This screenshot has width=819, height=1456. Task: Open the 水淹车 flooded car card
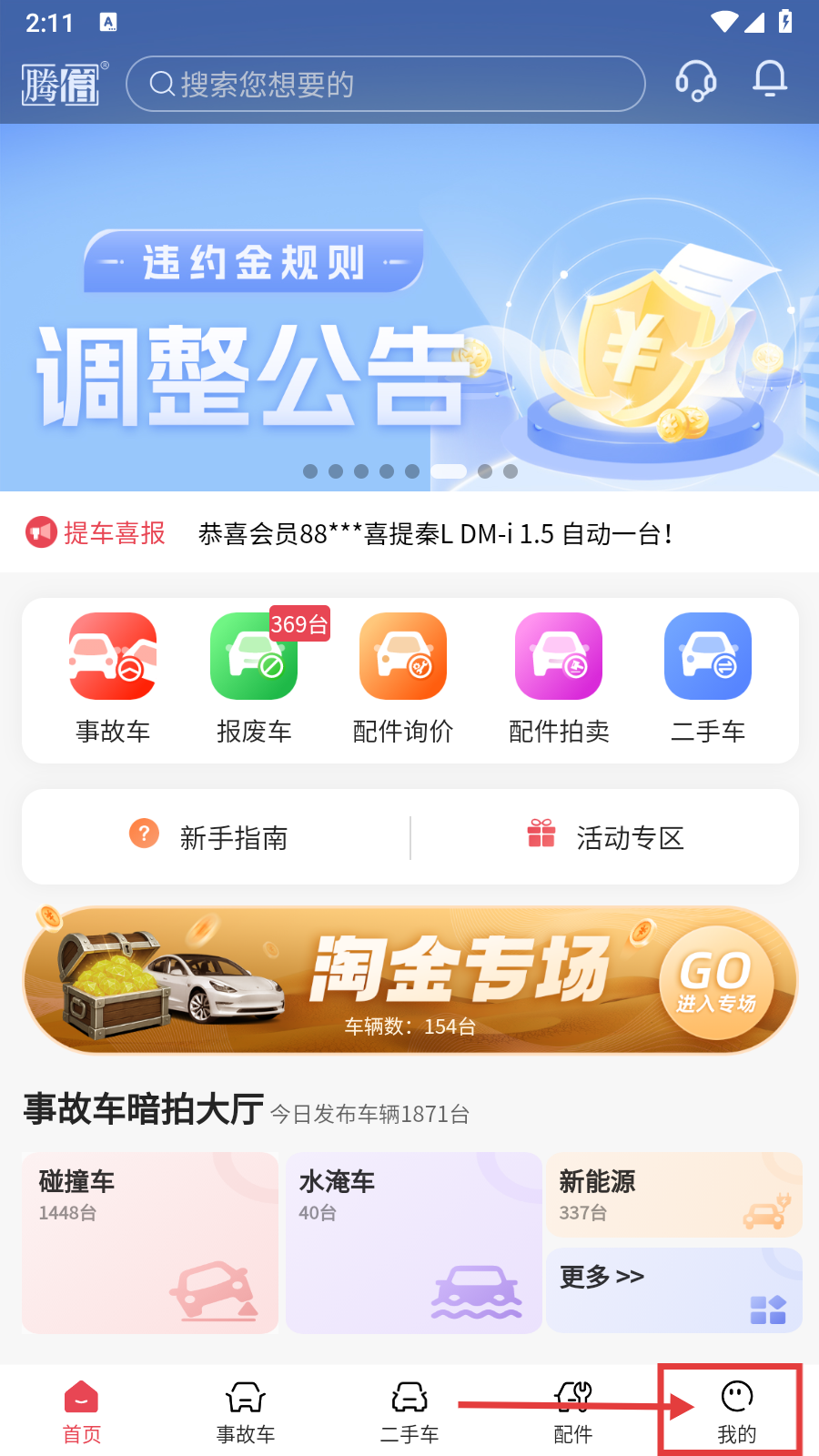[413, 1242]
